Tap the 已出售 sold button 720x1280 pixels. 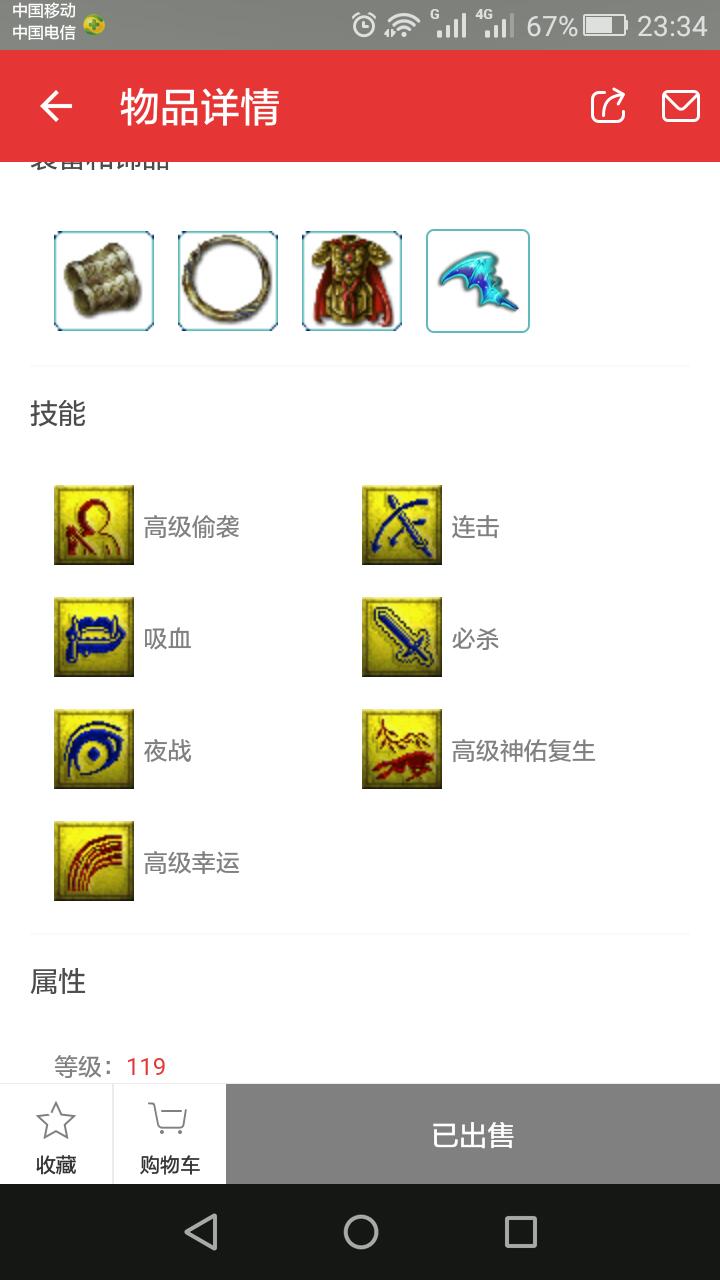pyautogui.click(x=473, y=1135)
